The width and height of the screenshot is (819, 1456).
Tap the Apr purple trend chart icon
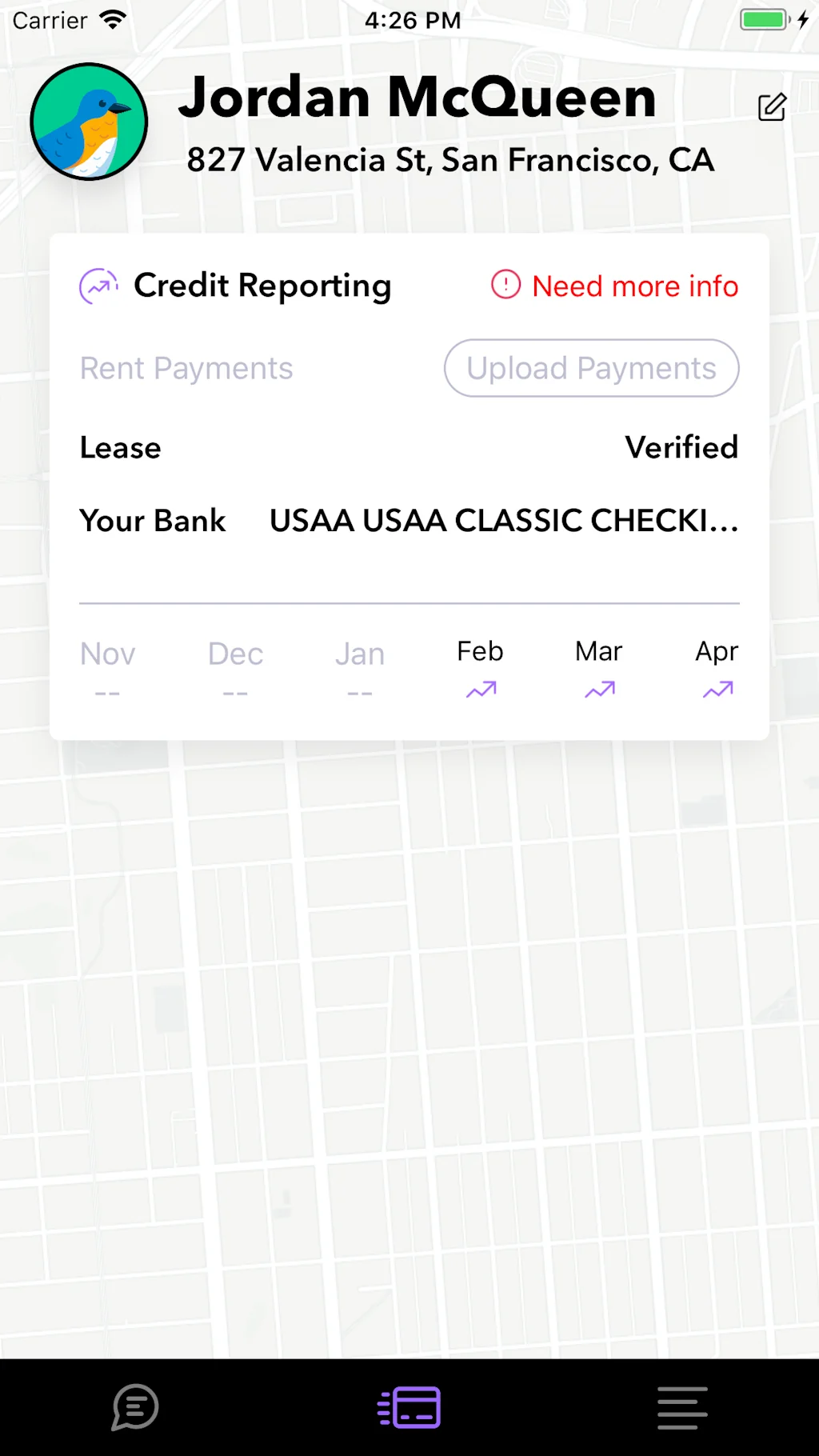point(717,689)
